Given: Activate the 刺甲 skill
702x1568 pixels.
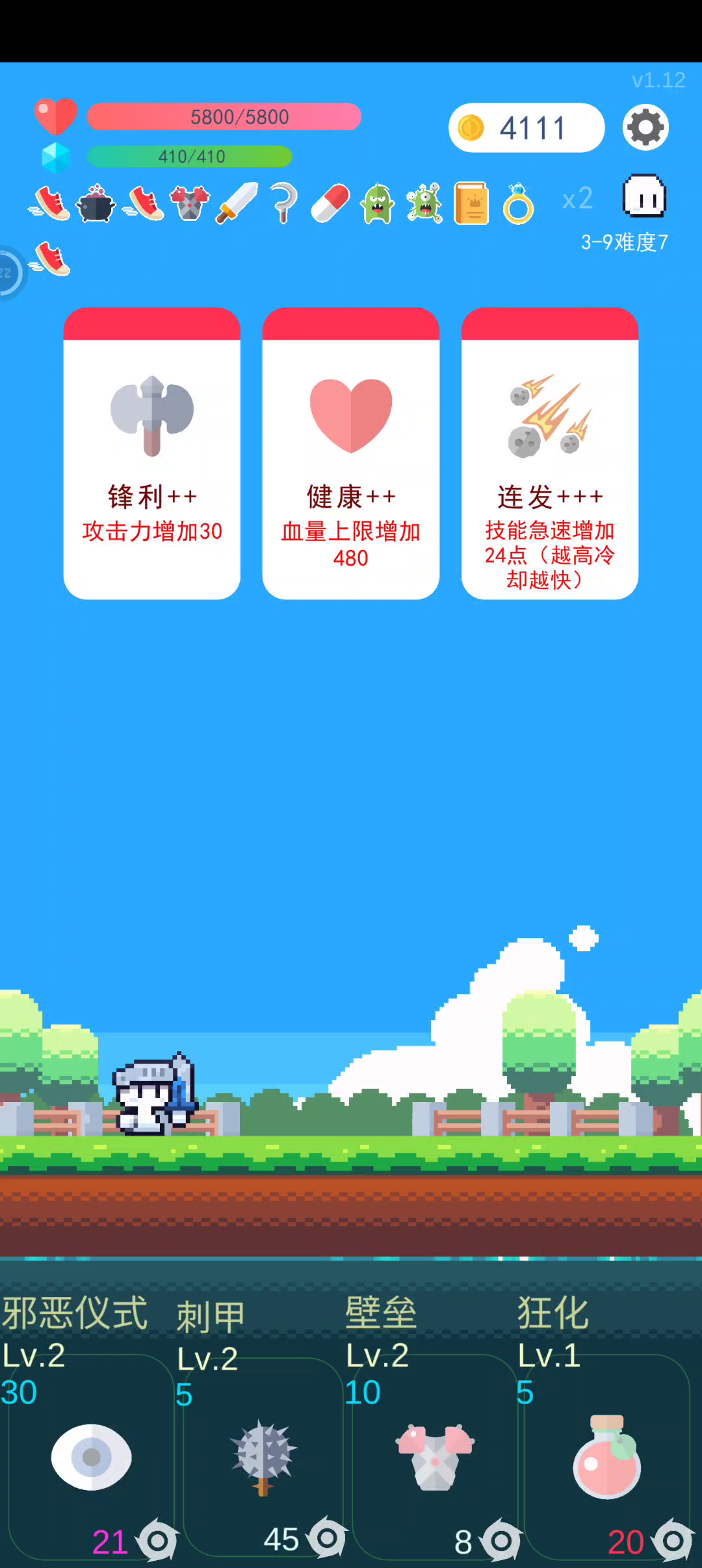Looking at the screenshot, I should pyautogui.click(x=263, y=1457).
